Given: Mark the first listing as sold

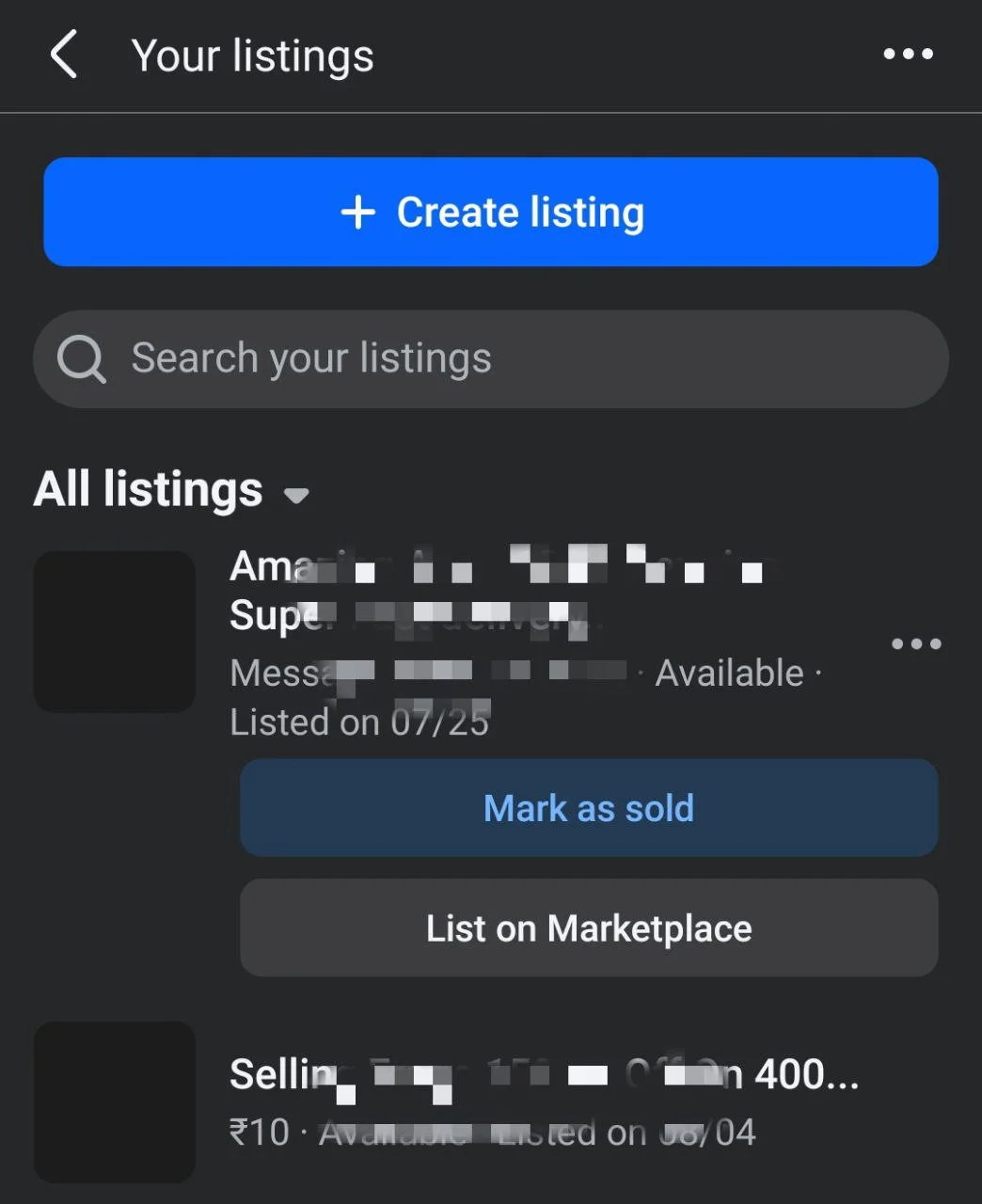Looking at the screenshot, I should [x=589, y=807].
